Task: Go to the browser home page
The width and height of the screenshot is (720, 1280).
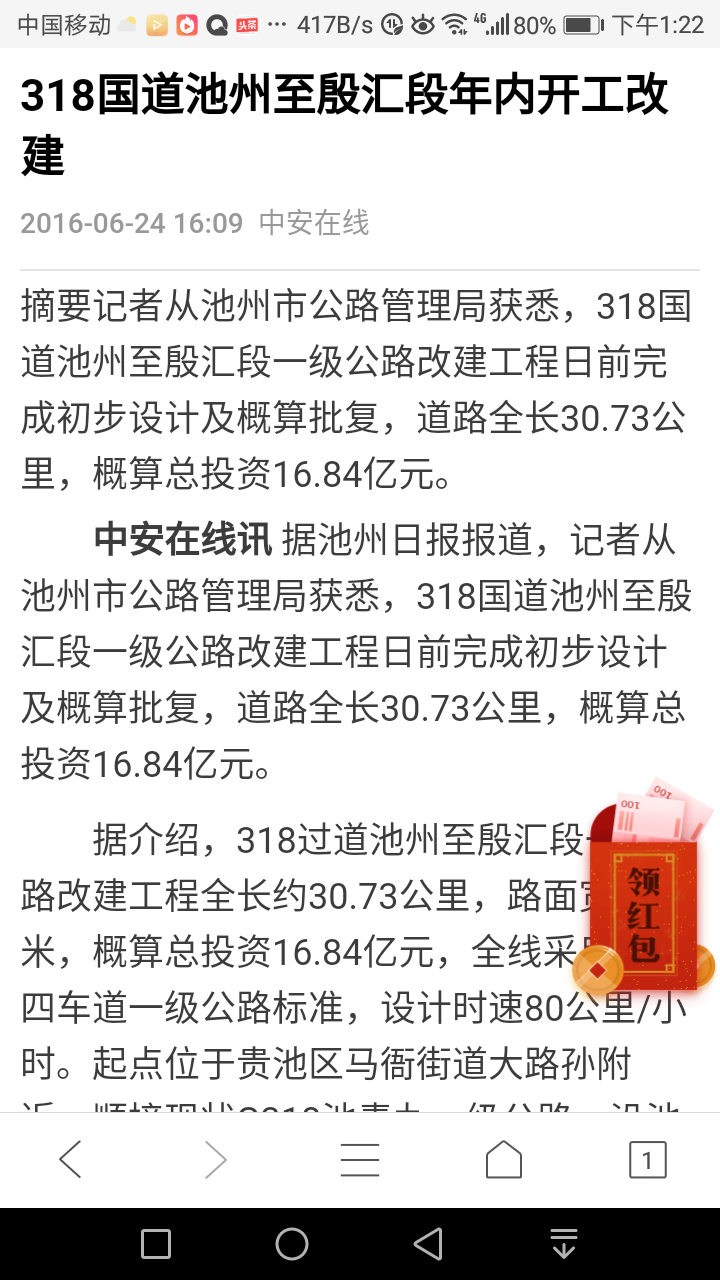Action: [x=504, y=1160]
